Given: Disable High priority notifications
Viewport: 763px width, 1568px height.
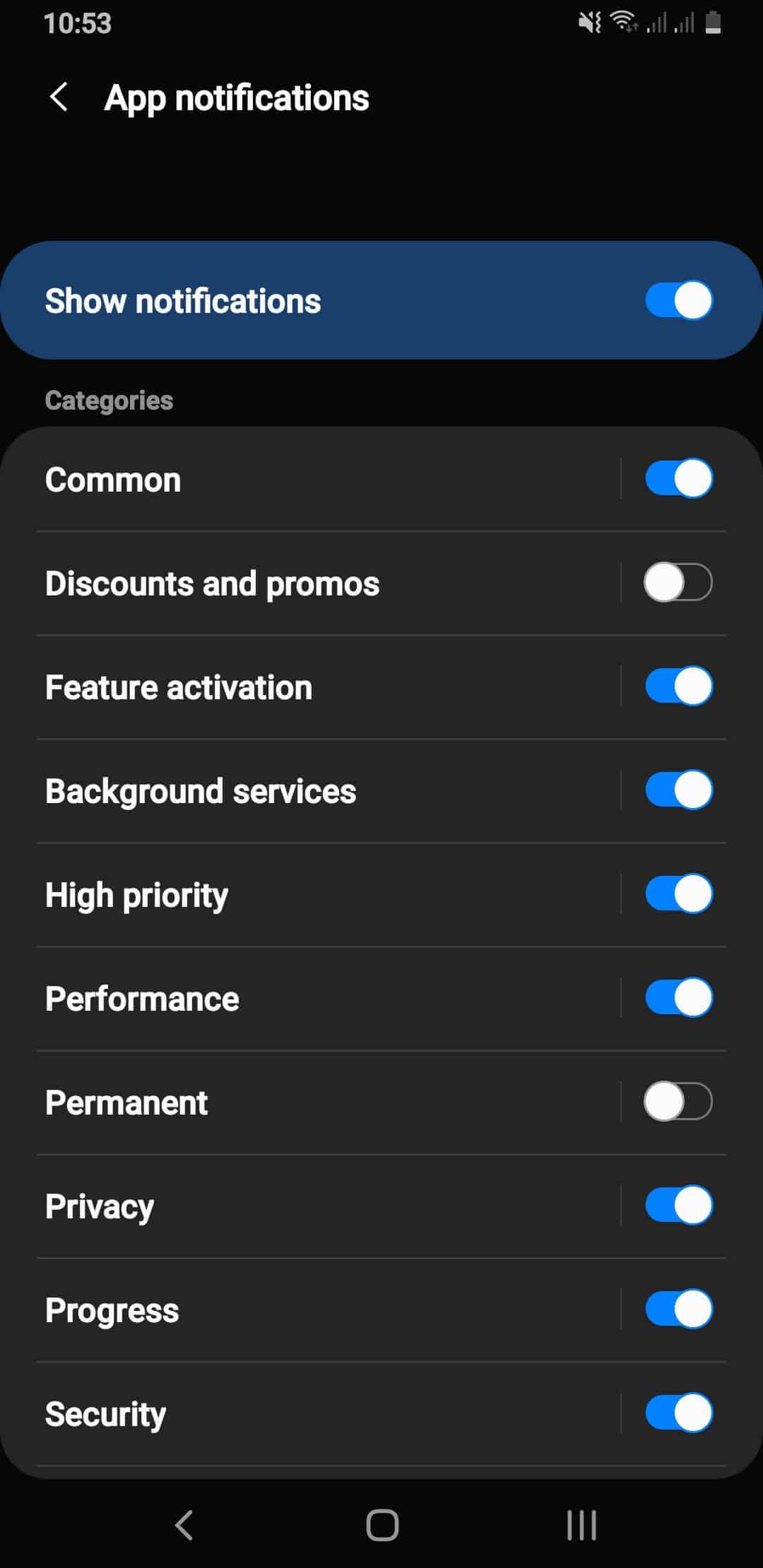Looking at the screenshot, I should [677, 893].
